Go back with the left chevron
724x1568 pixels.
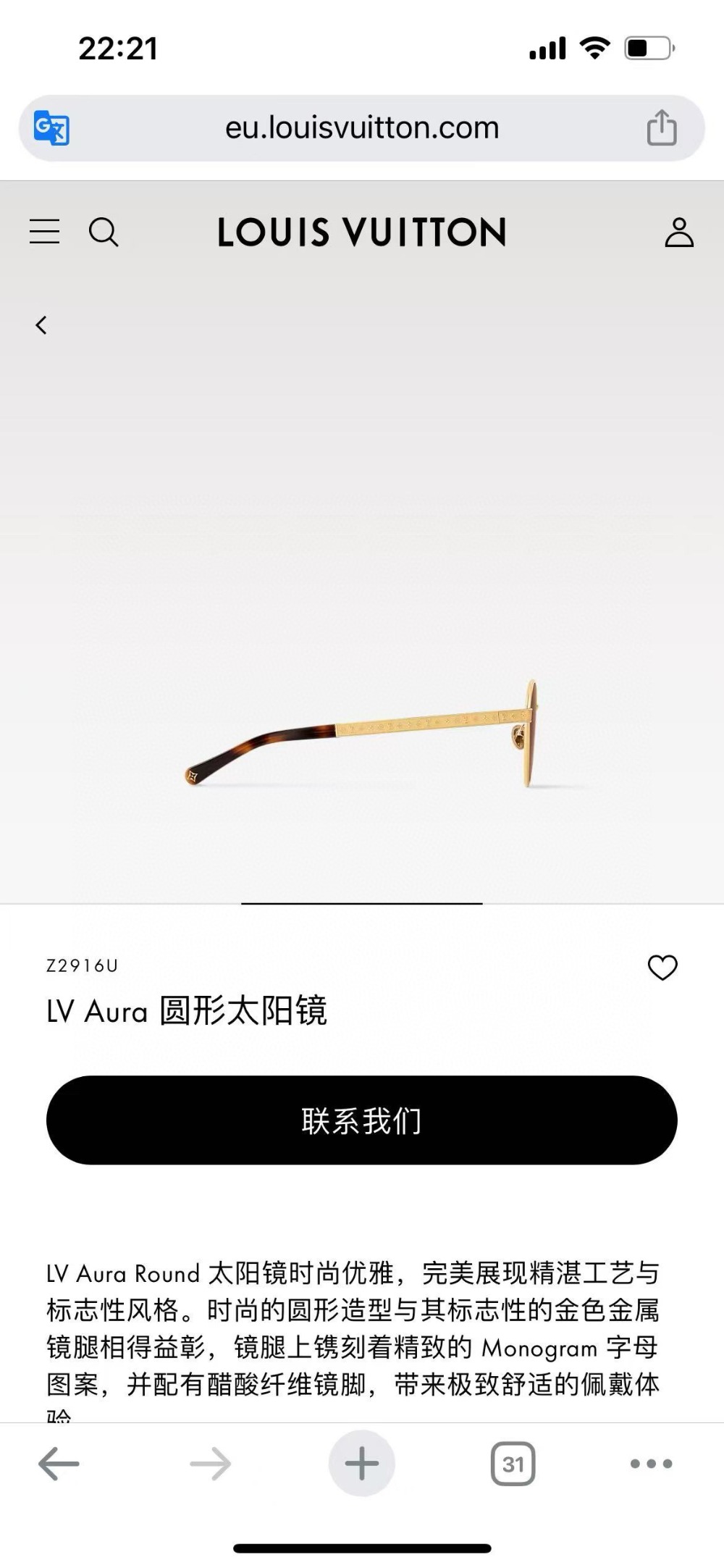[x=41, y=325]
